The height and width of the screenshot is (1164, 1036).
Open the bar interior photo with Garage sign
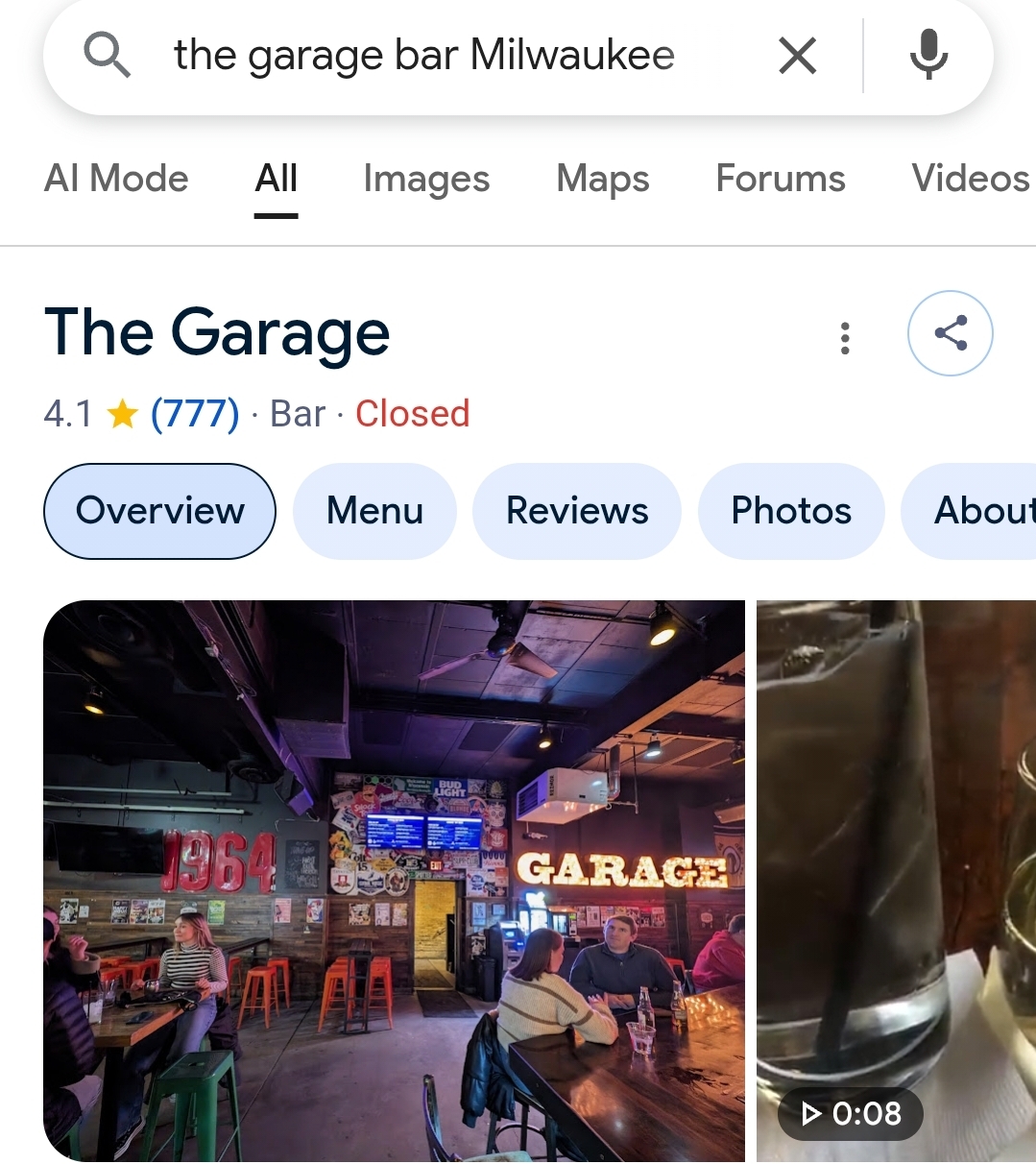click(394, 881)
